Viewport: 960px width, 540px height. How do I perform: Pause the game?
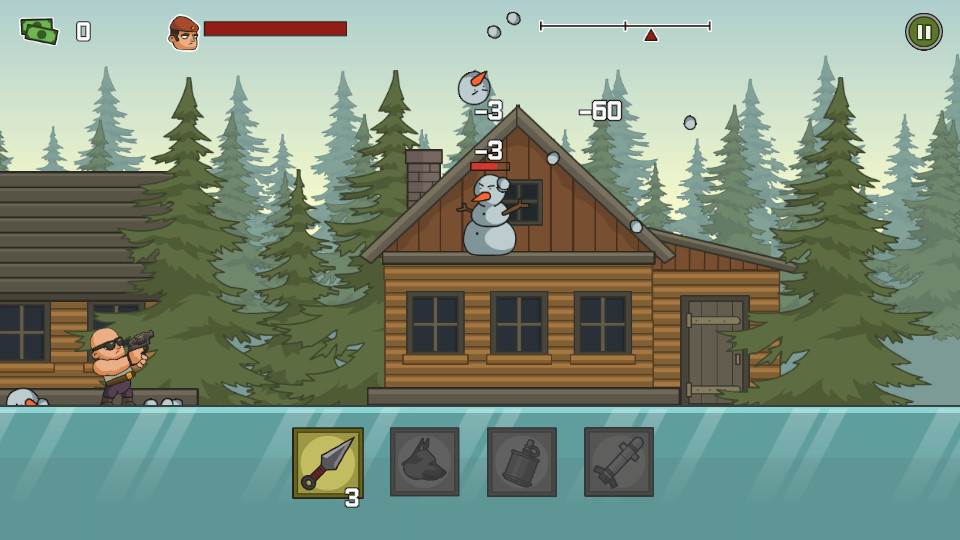click(923, 31)
